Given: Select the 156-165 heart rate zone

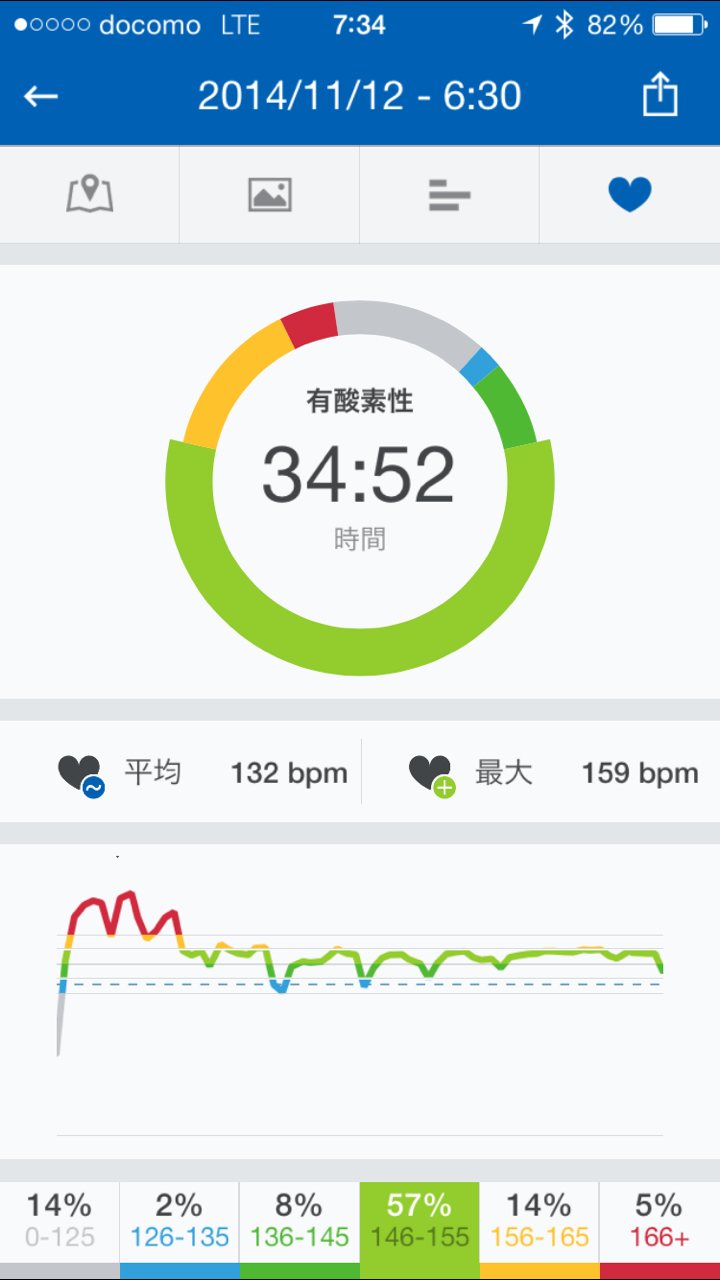Looking at the screenshot, I should (x=540, y=1230).
